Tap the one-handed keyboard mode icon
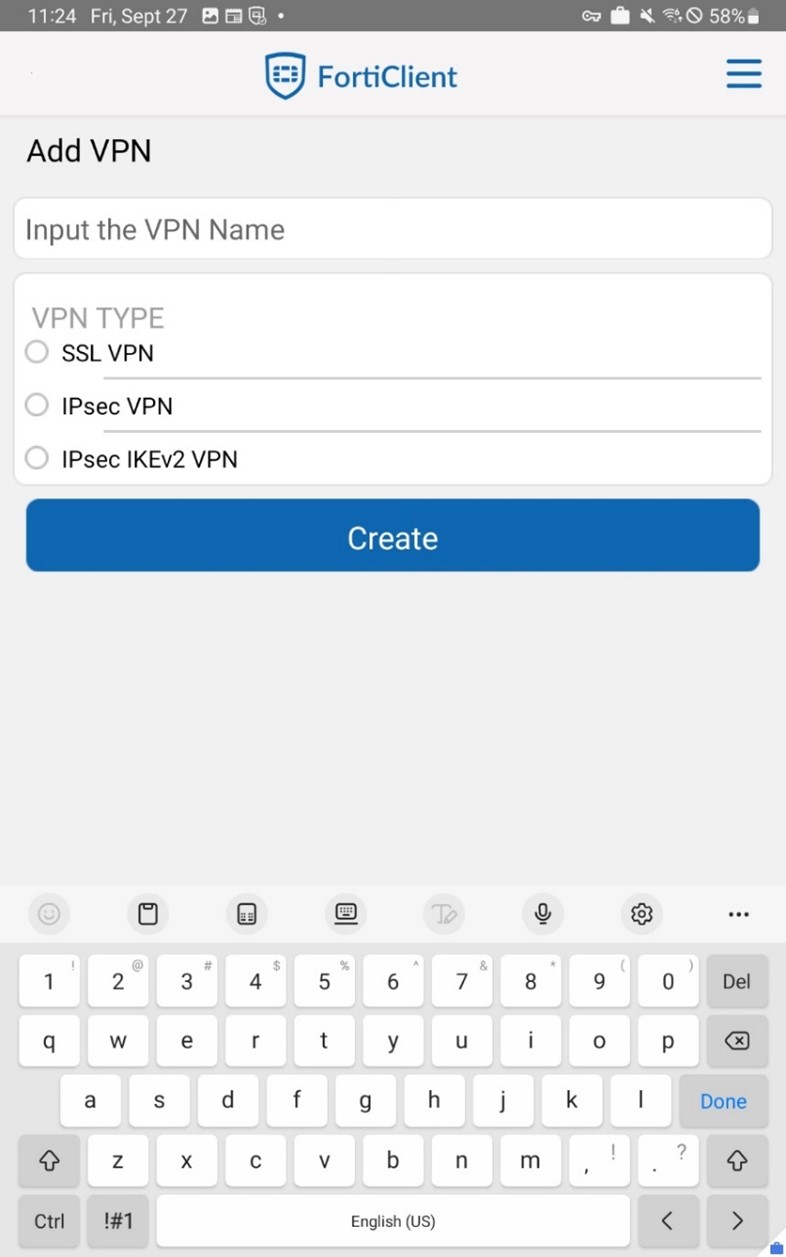Viewport: 786px width, 1257px height. [246, 913]
